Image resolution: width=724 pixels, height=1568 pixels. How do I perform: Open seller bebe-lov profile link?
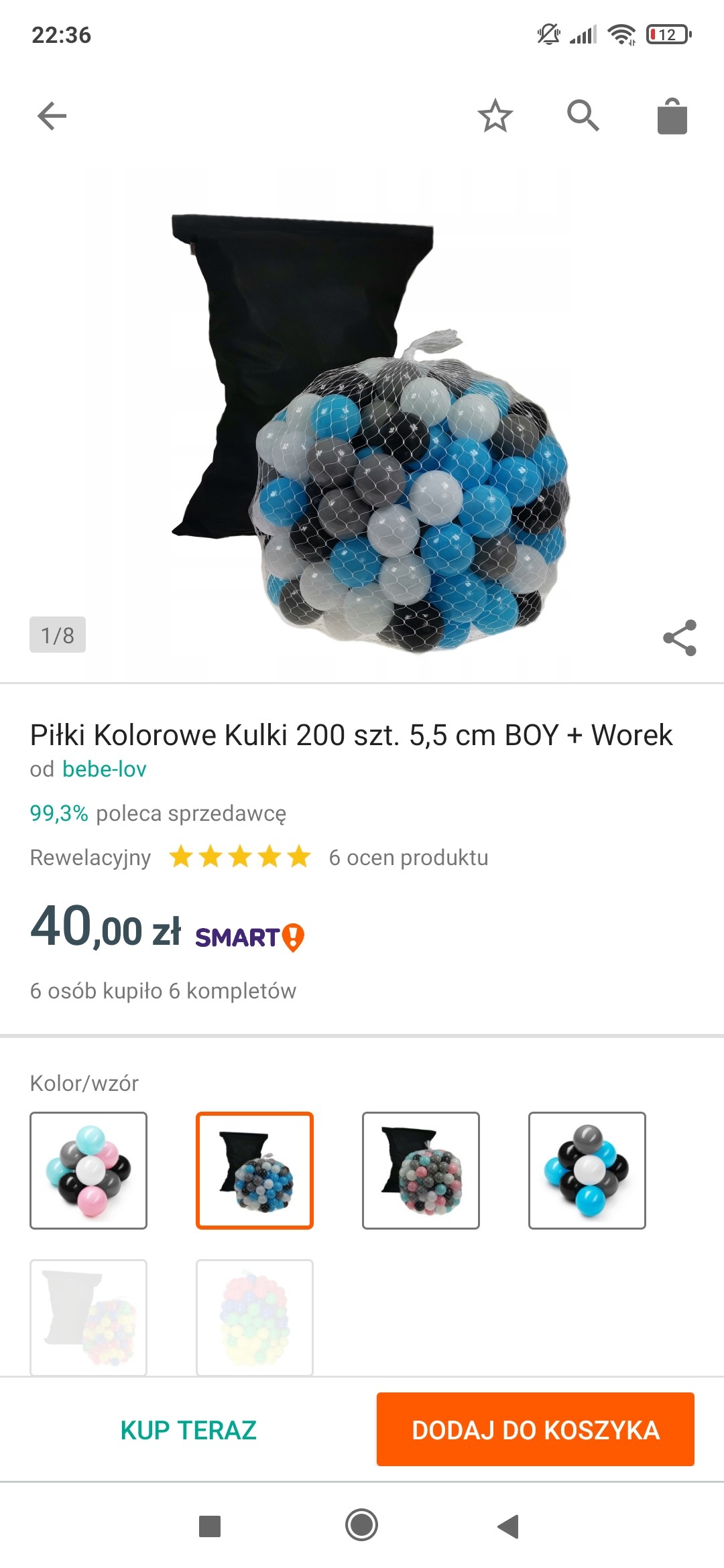[x=104, y=769]
